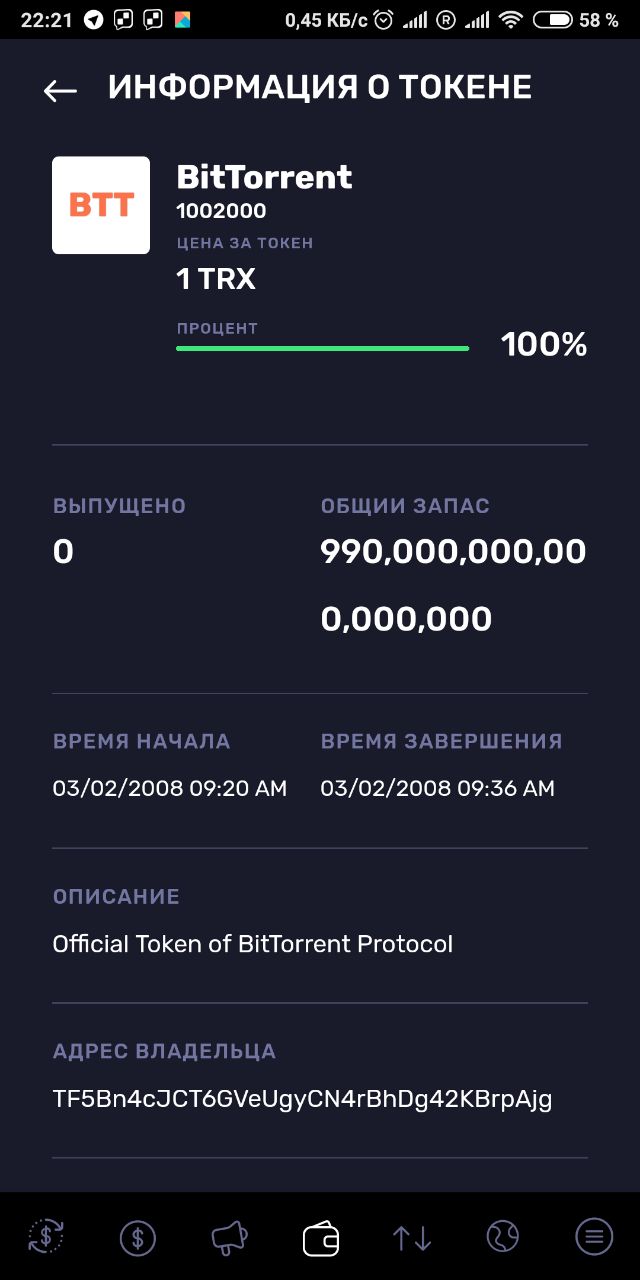Open the menu tab with three lines
Viewport: 640px width, 1280px height.
point(594,1238)
